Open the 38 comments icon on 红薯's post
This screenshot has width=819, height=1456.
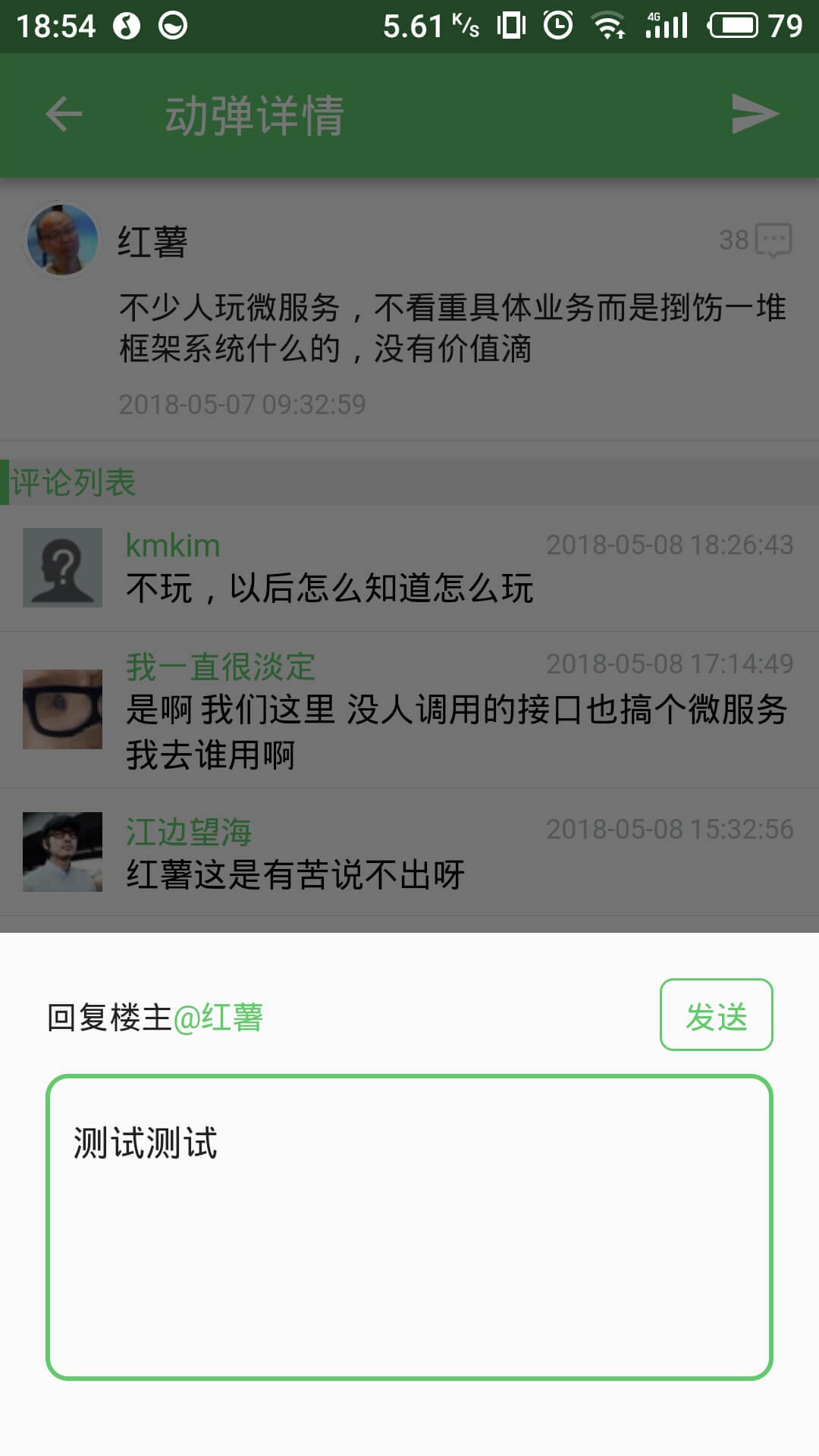(756, 240)
